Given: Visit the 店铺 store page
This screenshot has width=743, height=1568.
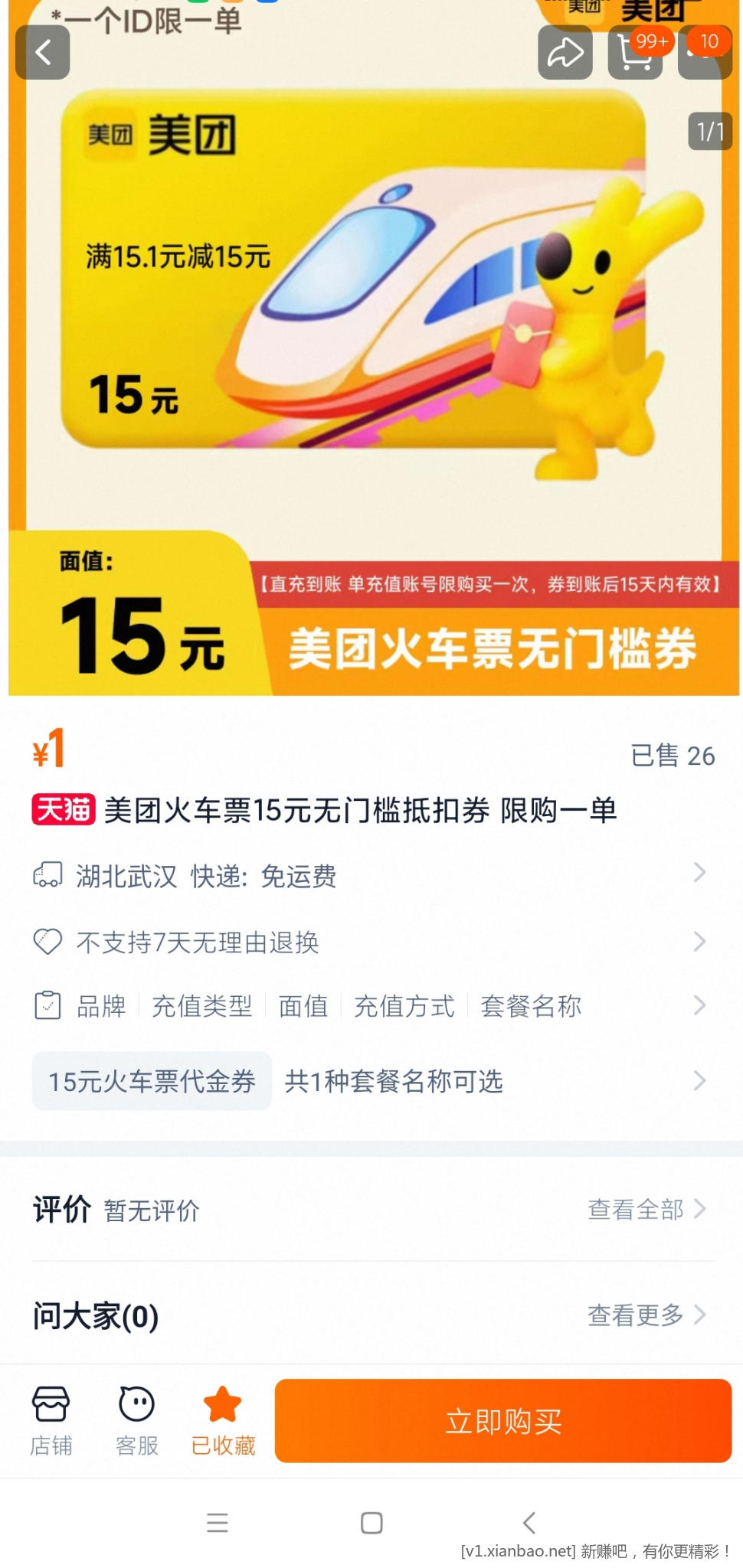Looking at the screenshot, I should click(x=51, y=1421).
